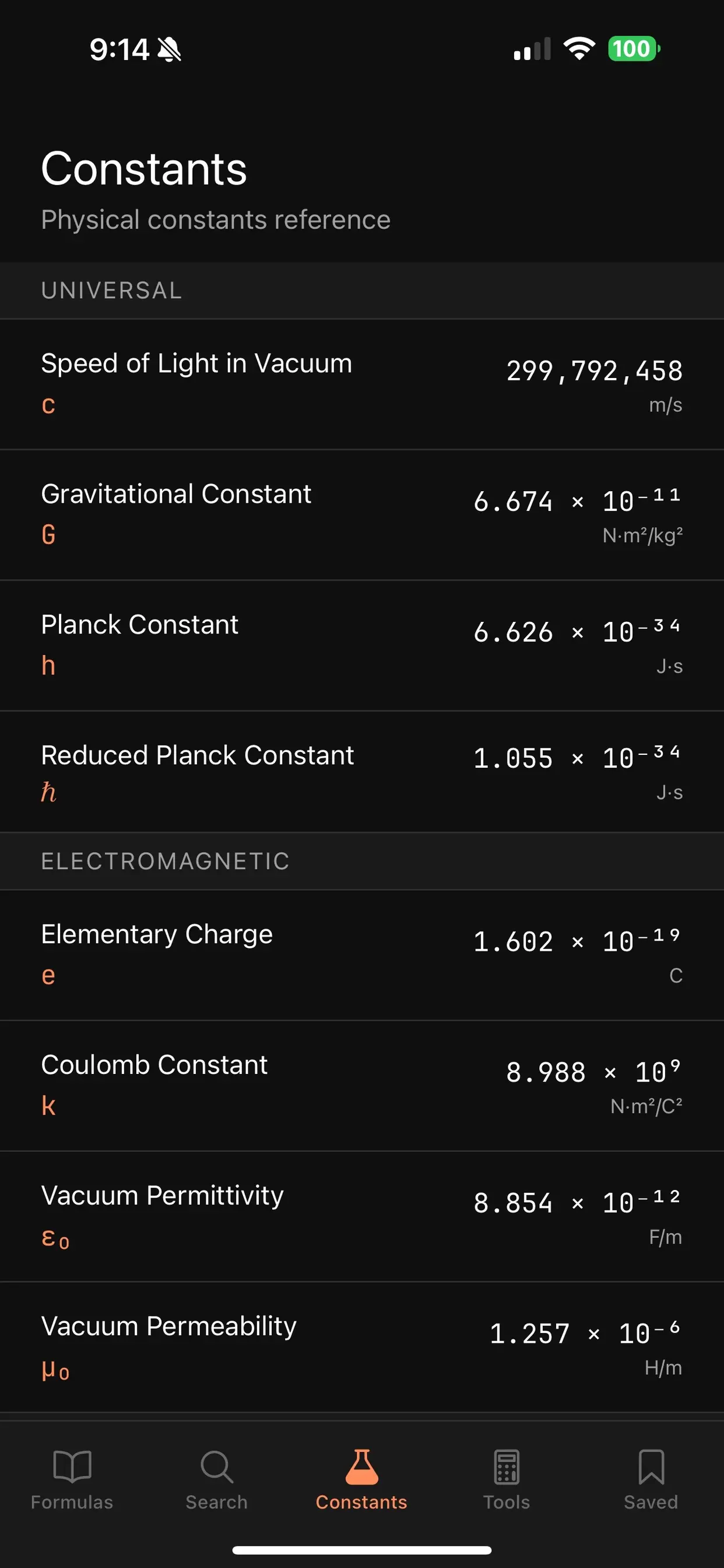Tap the value 299,792,458 m/s
This screenshot has height=1568, width=724.
coord(595,373)
